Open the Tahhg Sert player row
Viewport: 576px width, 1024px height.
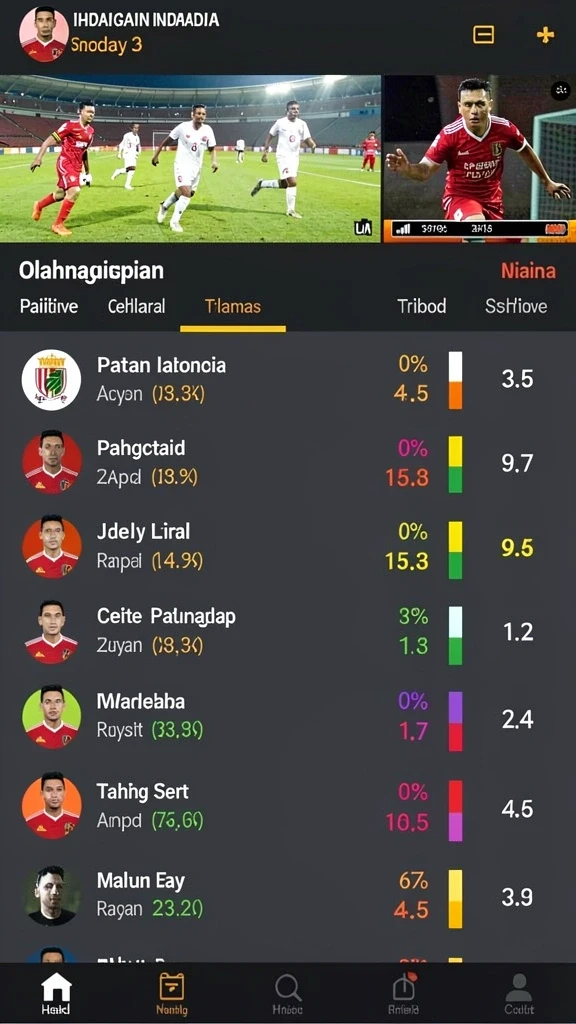click(288, 807)
